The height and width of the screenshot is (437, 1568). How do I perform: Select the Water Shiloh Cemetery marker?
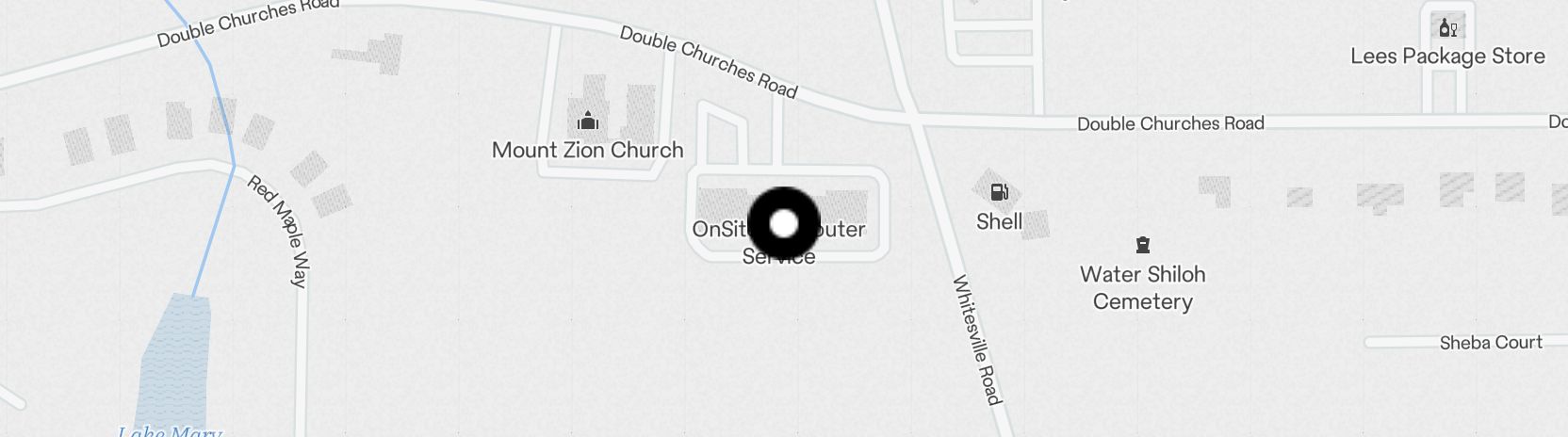(x=1143, y=246)
